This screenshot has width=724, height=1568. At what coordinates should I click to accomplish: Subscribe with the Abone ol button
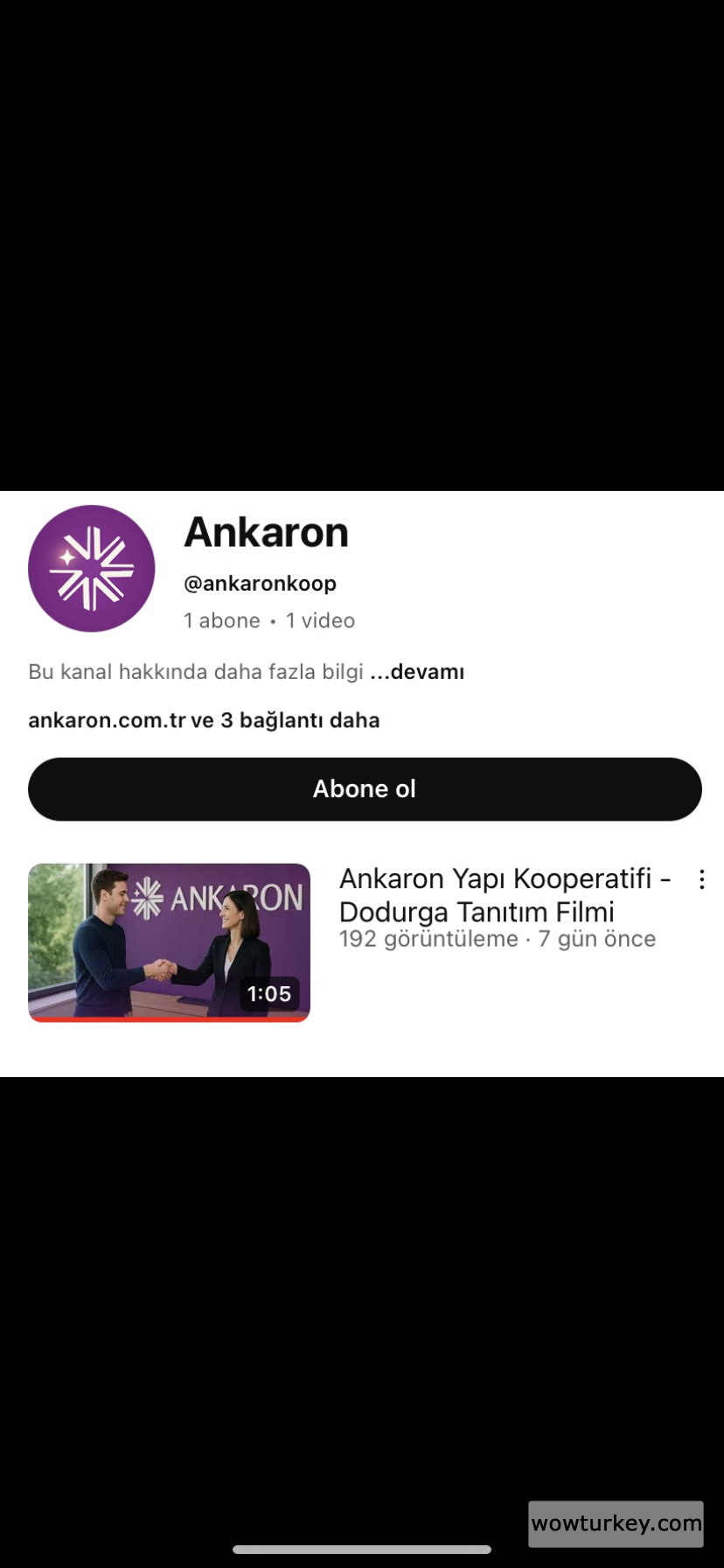coord(365,789)
